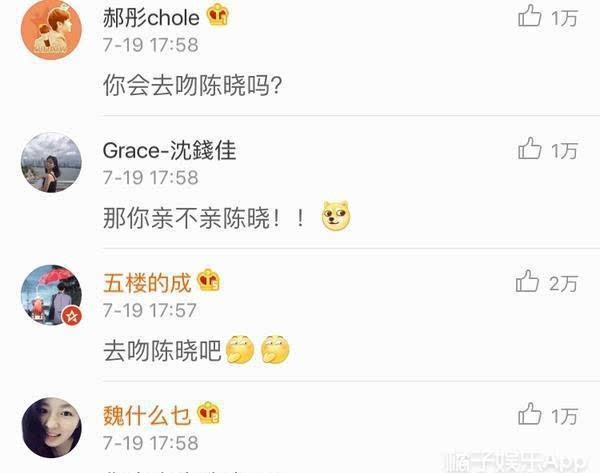Open 魏什么乜's avatar
The height and width of the screenshot is (473, 600).
[50, 427]
